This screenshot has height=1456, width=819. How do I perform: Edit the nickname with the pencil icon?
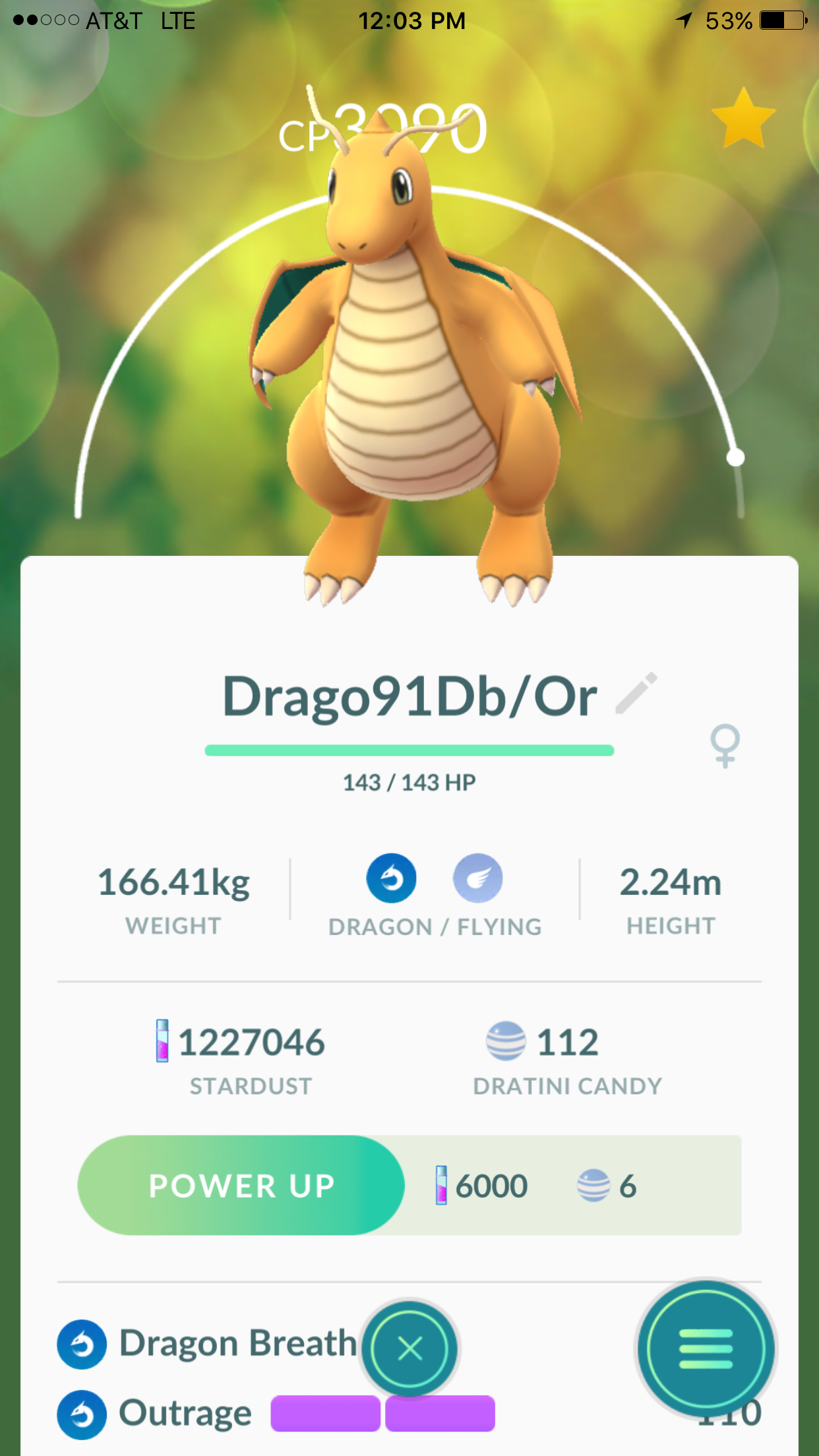click(x=636, y=693)
